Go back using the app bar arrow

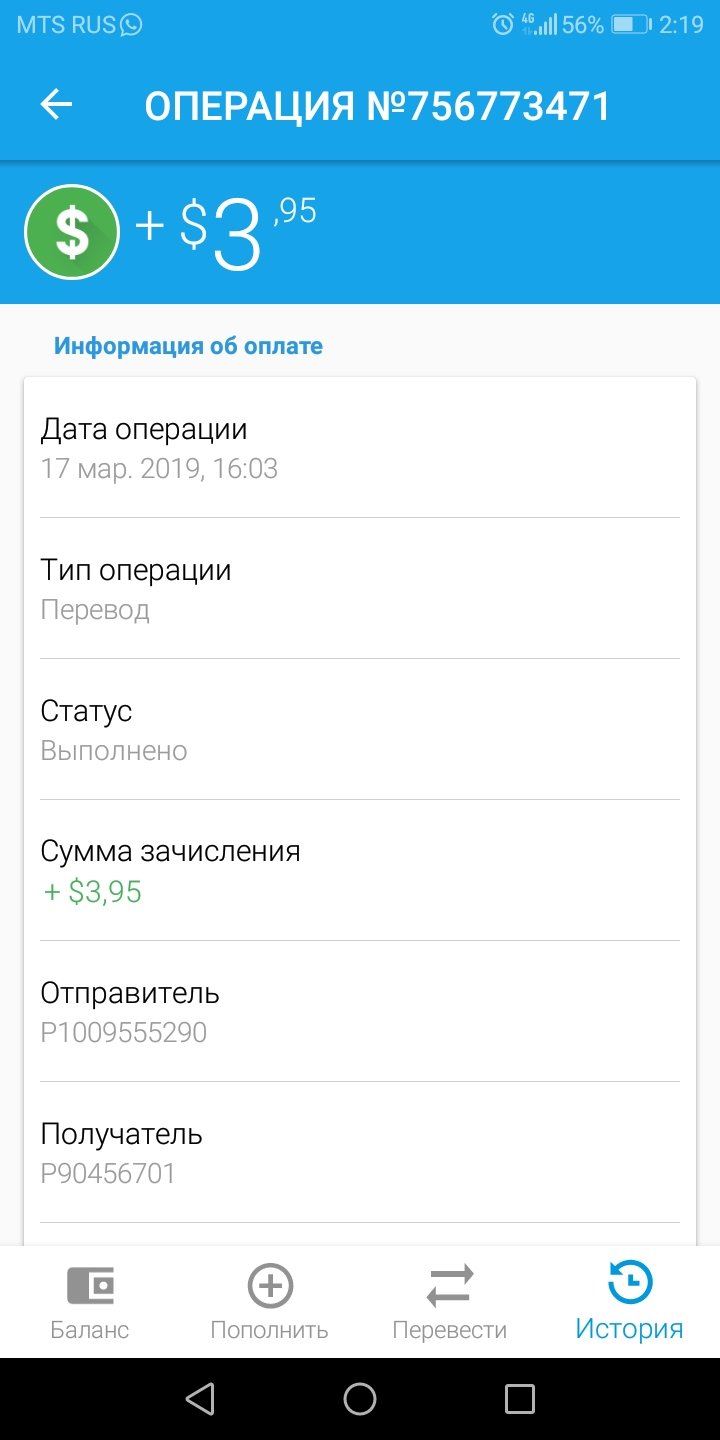56,105
